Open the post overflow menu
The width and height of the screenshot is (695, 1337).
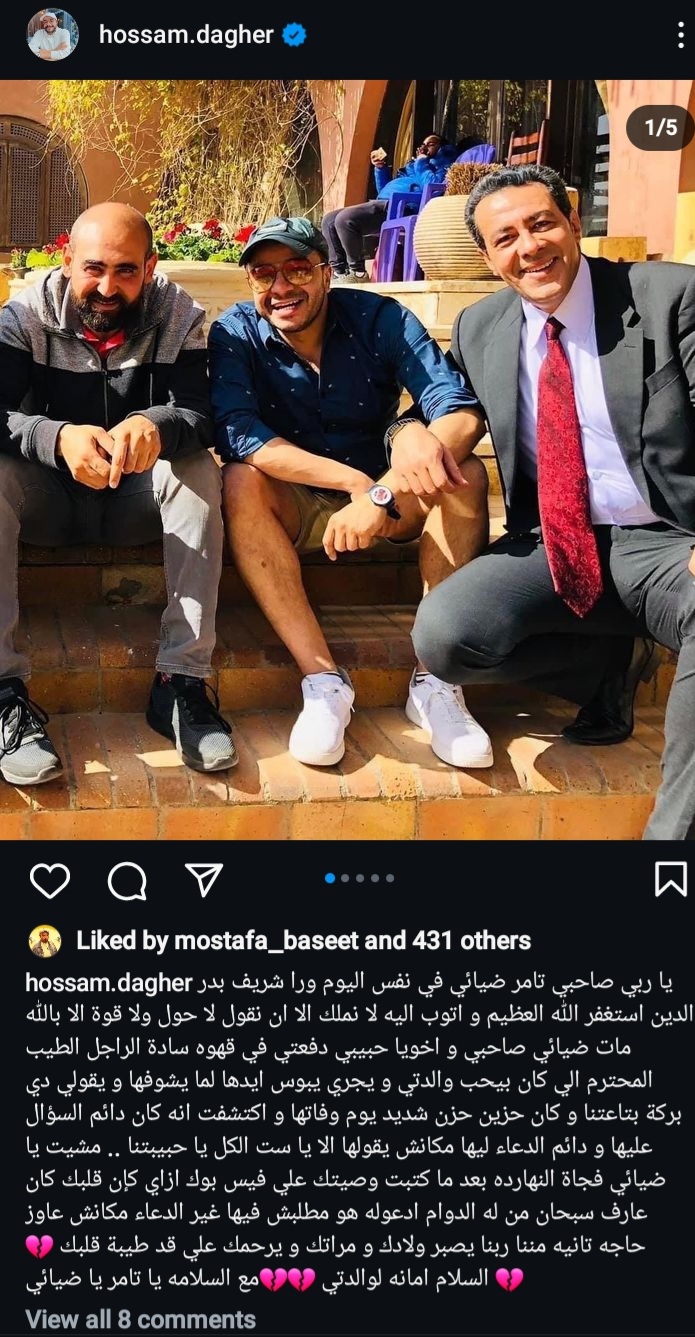point(680,35)
